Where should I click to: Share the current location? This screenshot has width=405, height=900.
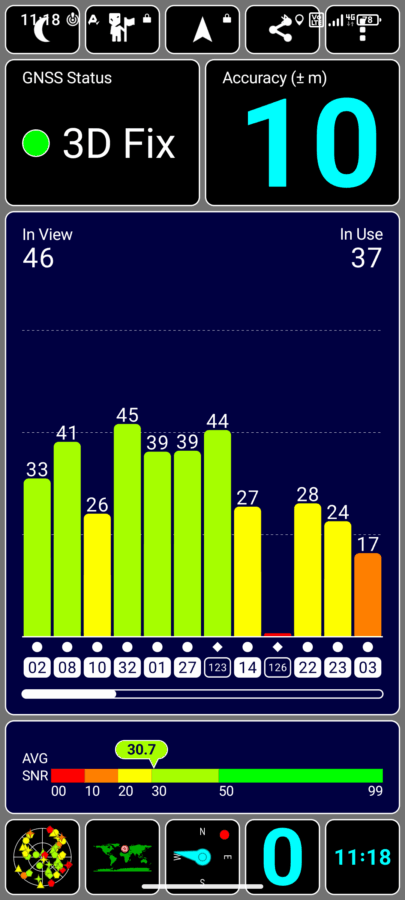pos(282,30)
